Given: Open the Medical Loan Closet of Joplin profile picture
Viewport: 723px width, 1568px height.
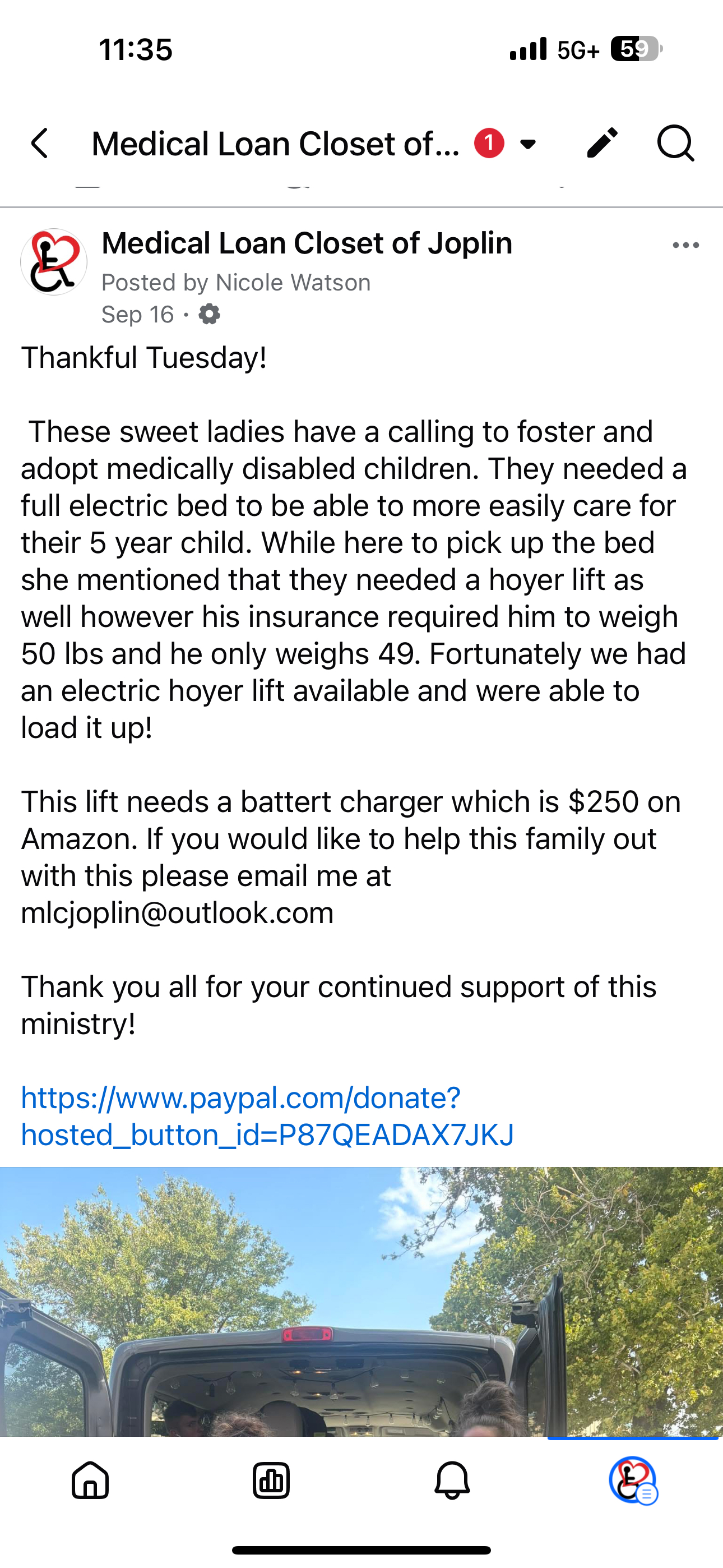Looking at the screenshot, I should point(54,262).
